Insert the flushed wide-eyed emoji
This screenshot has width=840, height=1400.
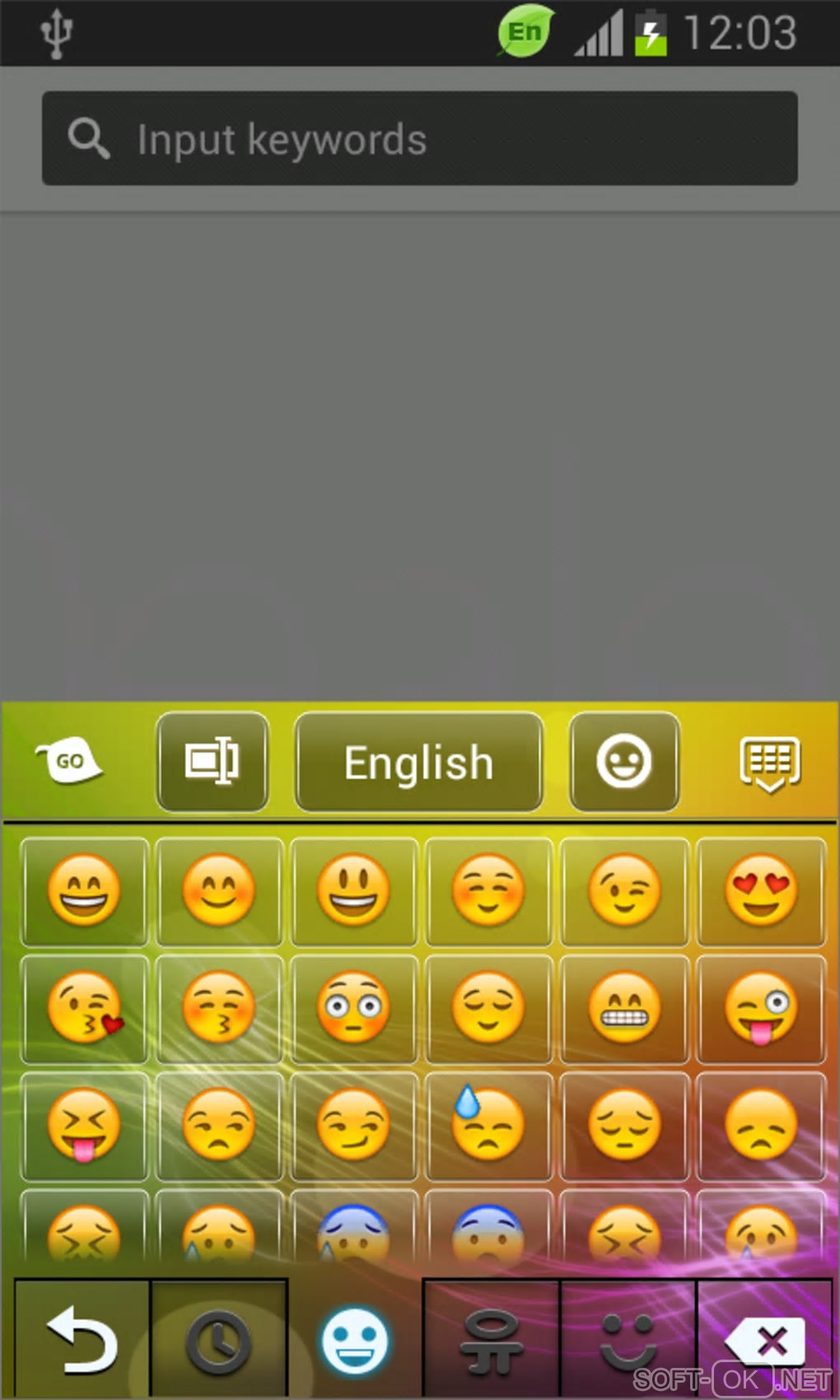(354, 1008)
